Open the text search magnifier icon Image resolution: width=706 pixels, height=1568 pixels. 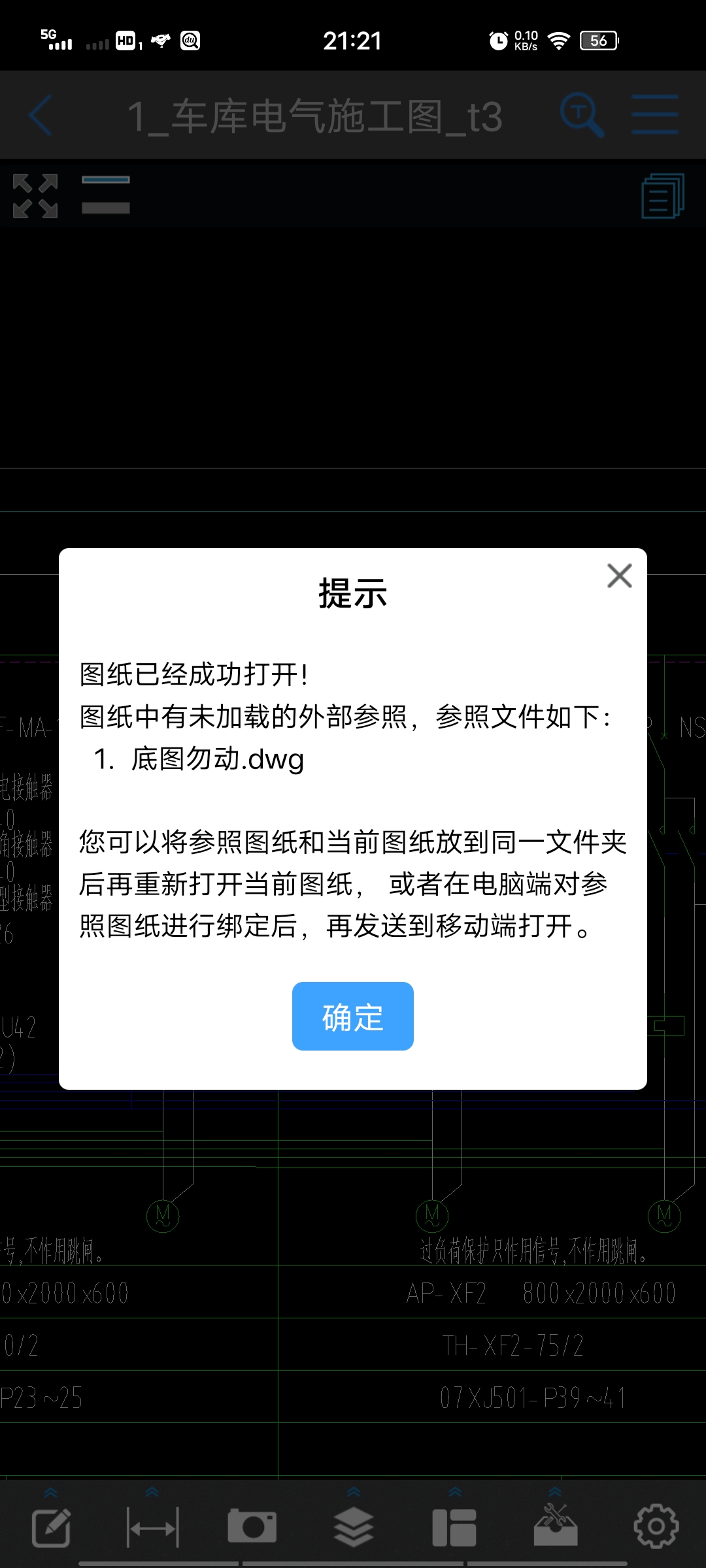pyautogui.click(x=581, y=116)
